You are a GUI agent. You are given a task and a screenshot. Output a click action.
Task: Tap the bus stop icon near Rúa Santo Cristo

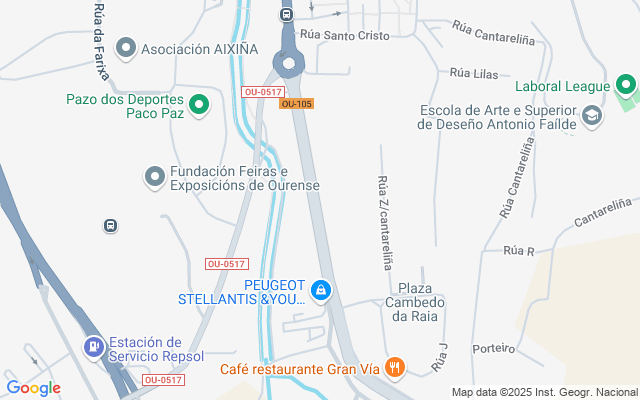[287, 14]
